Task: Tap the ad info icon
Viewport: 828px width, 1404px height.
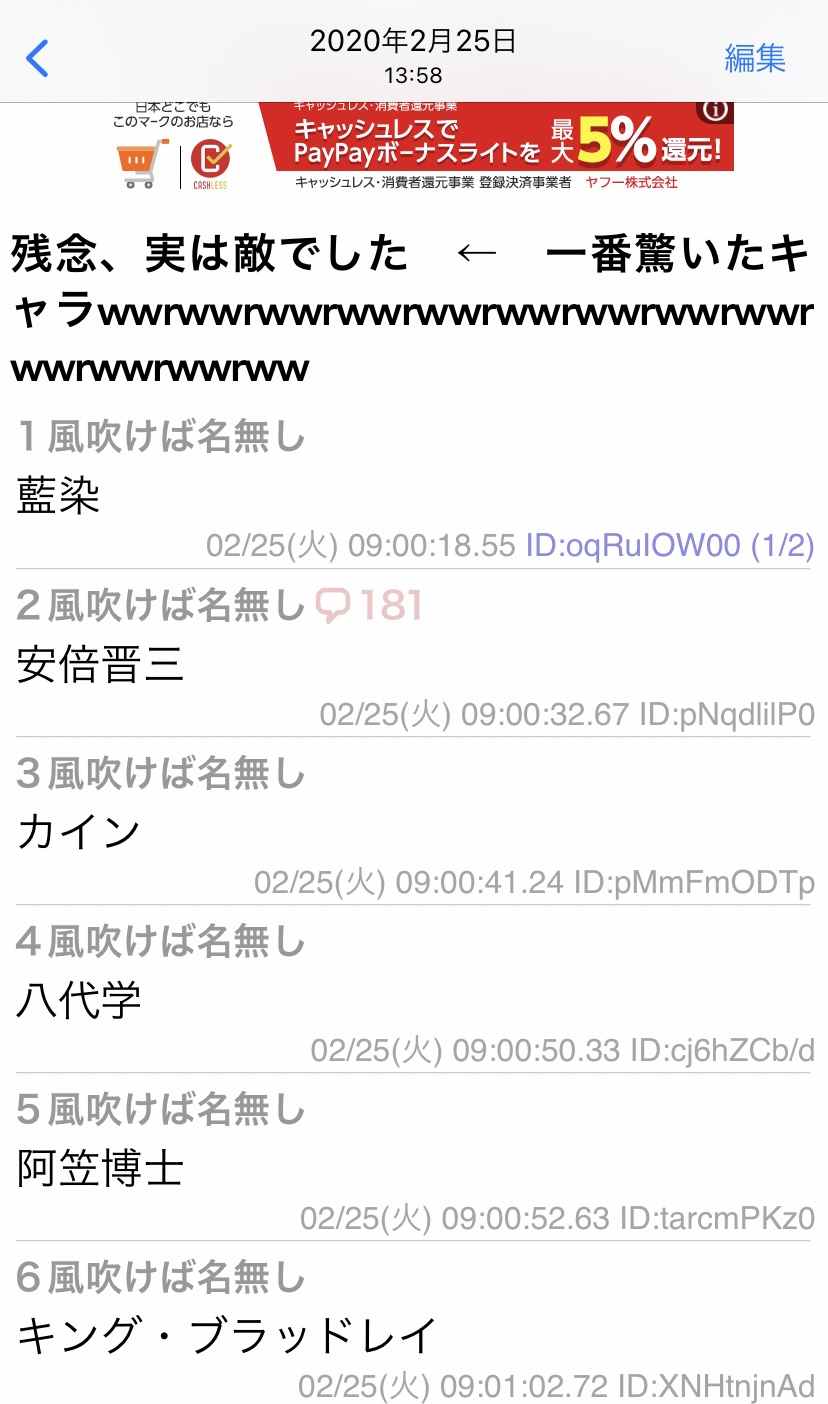Action: point(714,110)
